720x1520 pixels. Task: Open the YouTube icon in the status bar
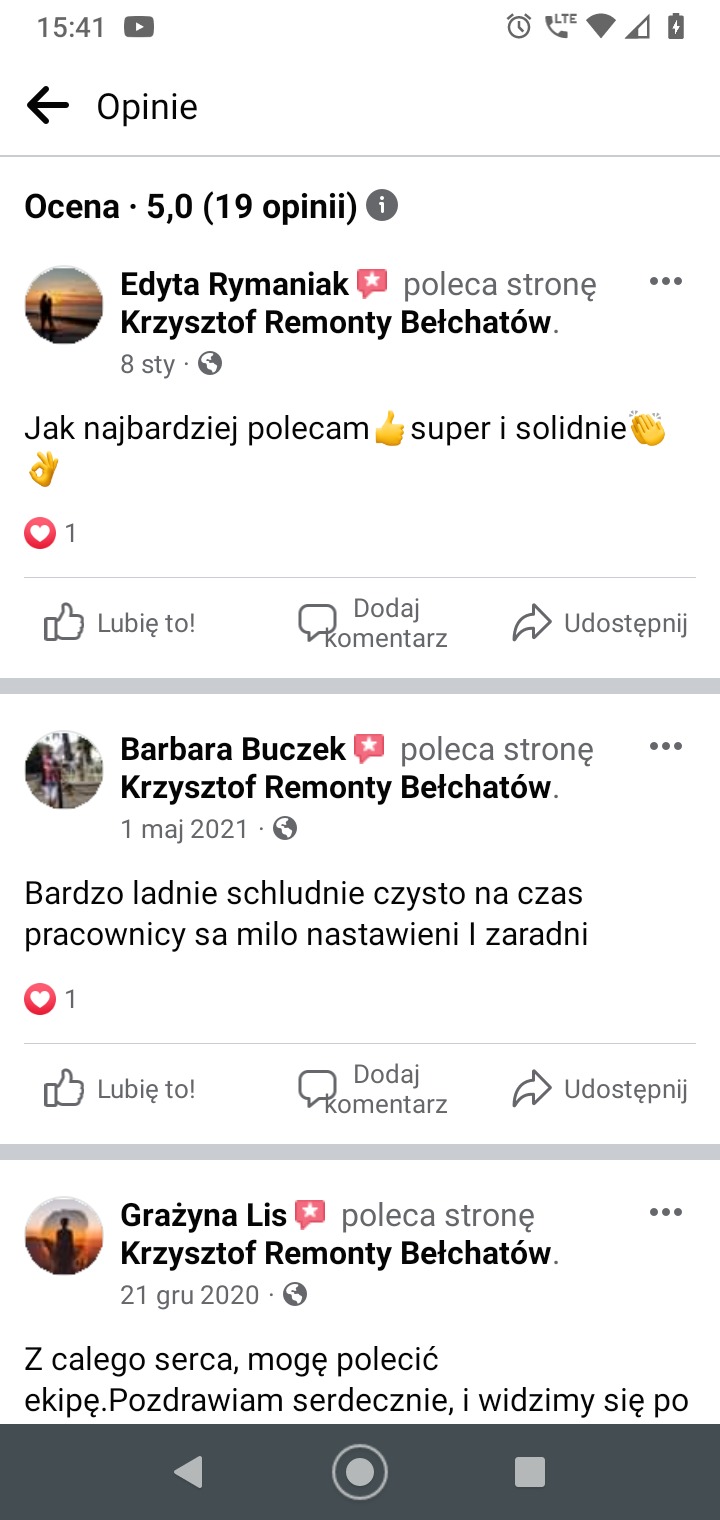(140, 26)
